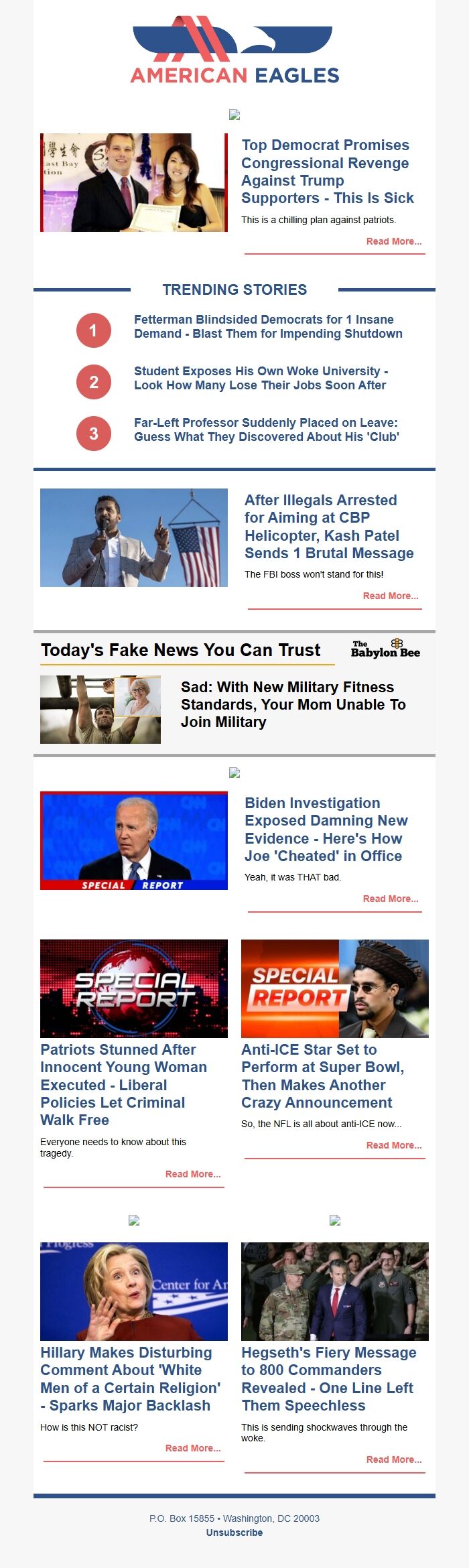Tap Read More under the chilling plan story

[x=394, y=241]
